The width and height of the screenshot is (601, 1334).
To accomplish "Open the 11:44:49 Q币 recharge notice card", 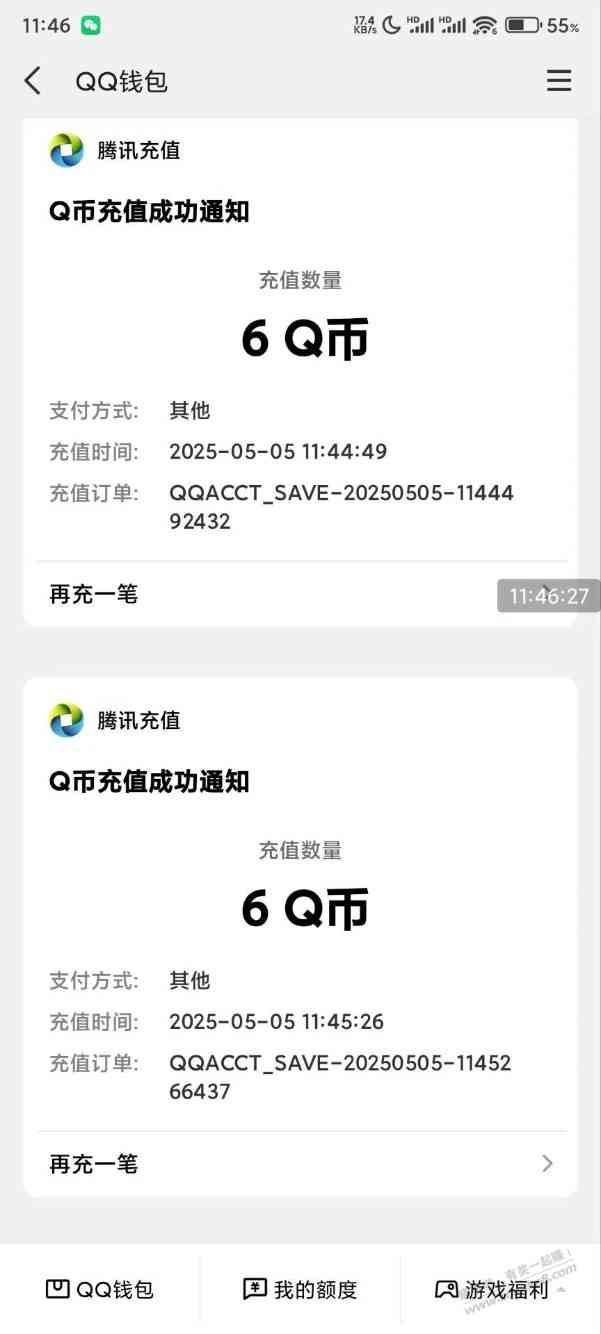I will click(300, 340).
